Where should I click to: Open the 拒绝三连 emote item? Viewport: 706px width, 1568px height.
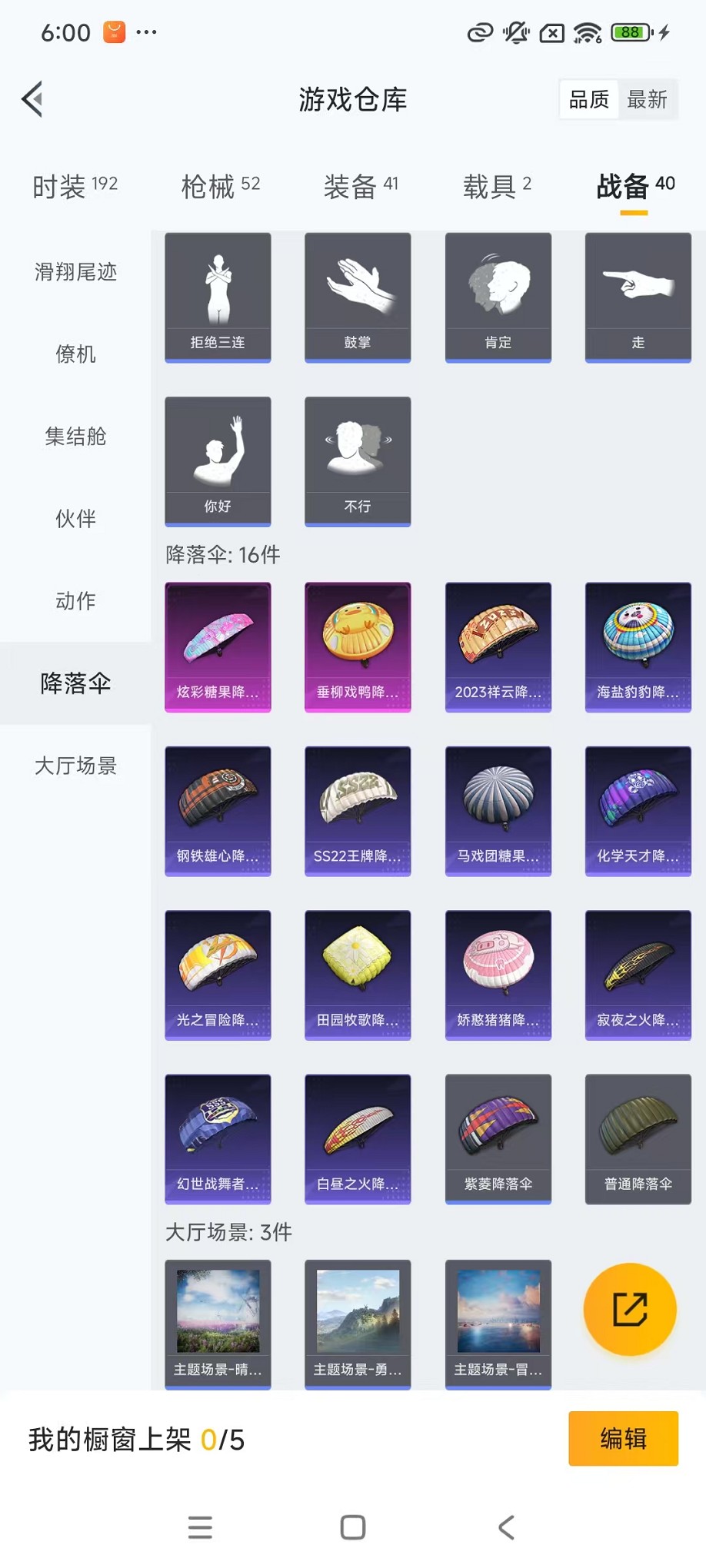[x=218, y=297]
